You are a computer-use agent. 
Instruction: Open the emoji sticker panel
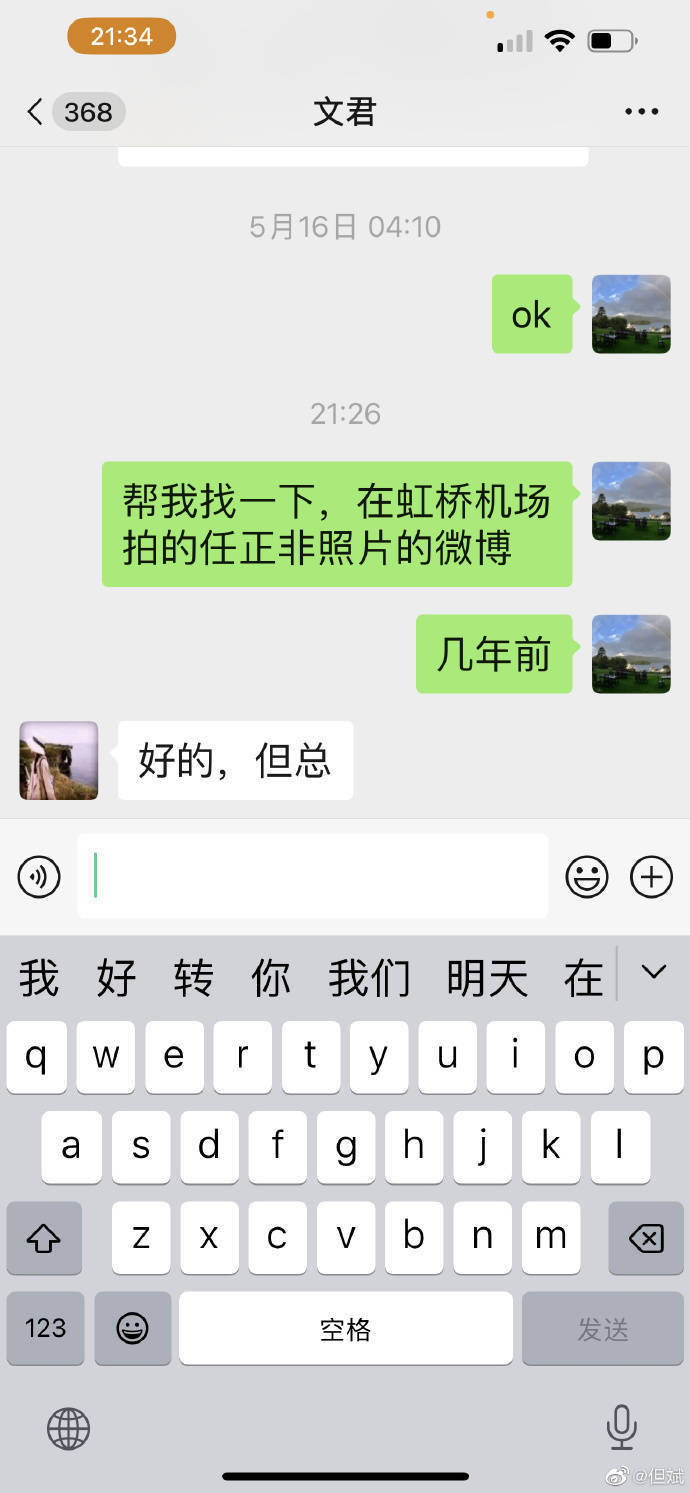[587, 877]
